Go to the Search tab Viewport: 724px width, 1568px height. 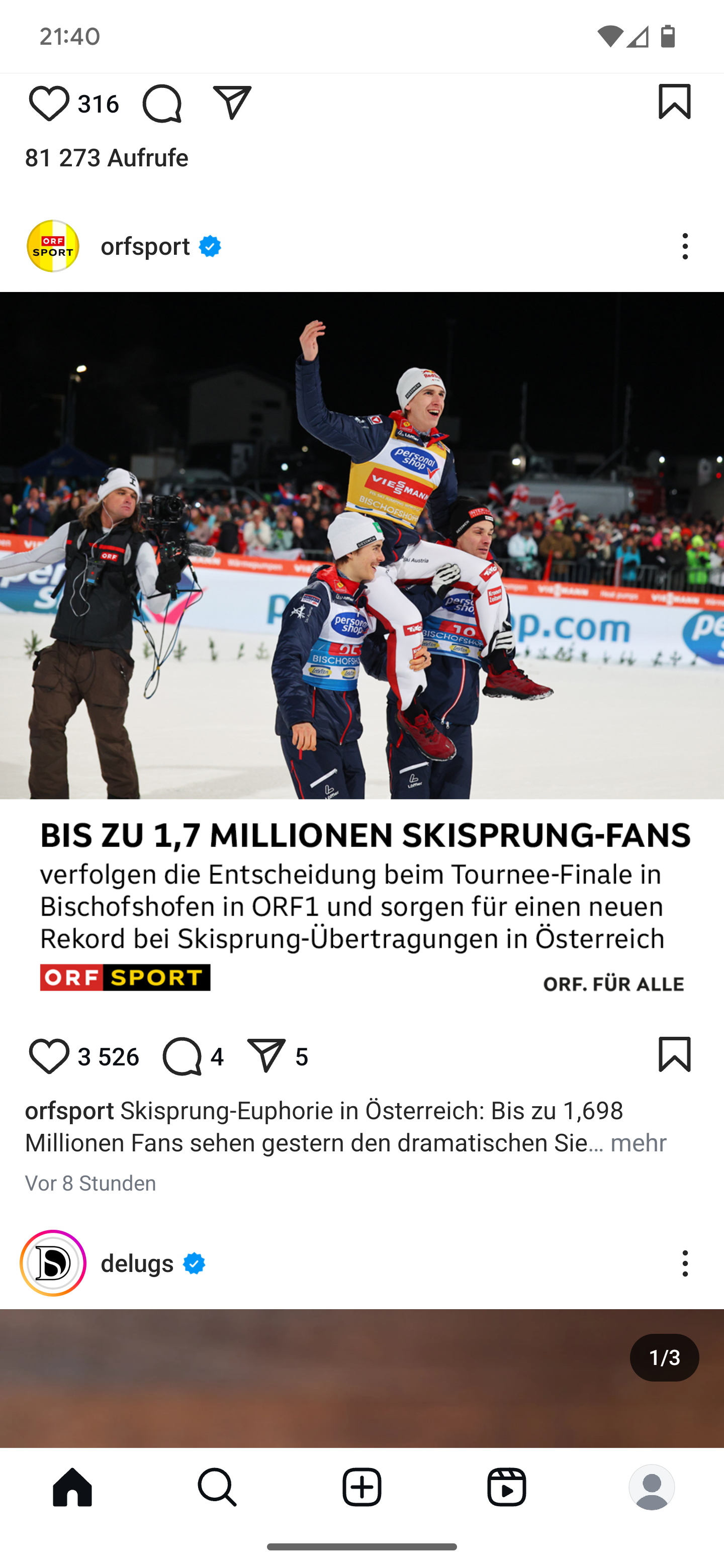point(217,1487)
